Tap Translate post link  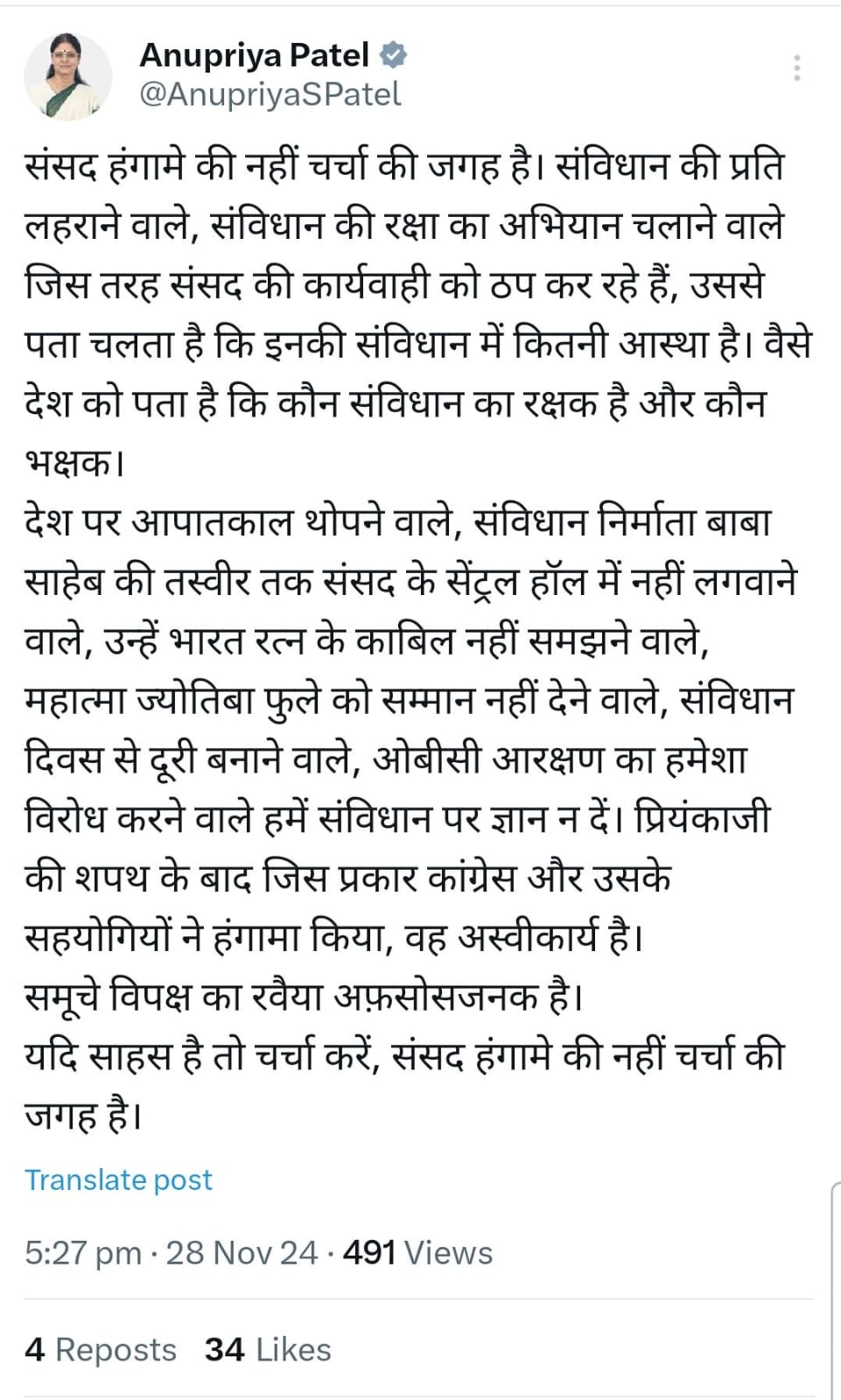118,1179
